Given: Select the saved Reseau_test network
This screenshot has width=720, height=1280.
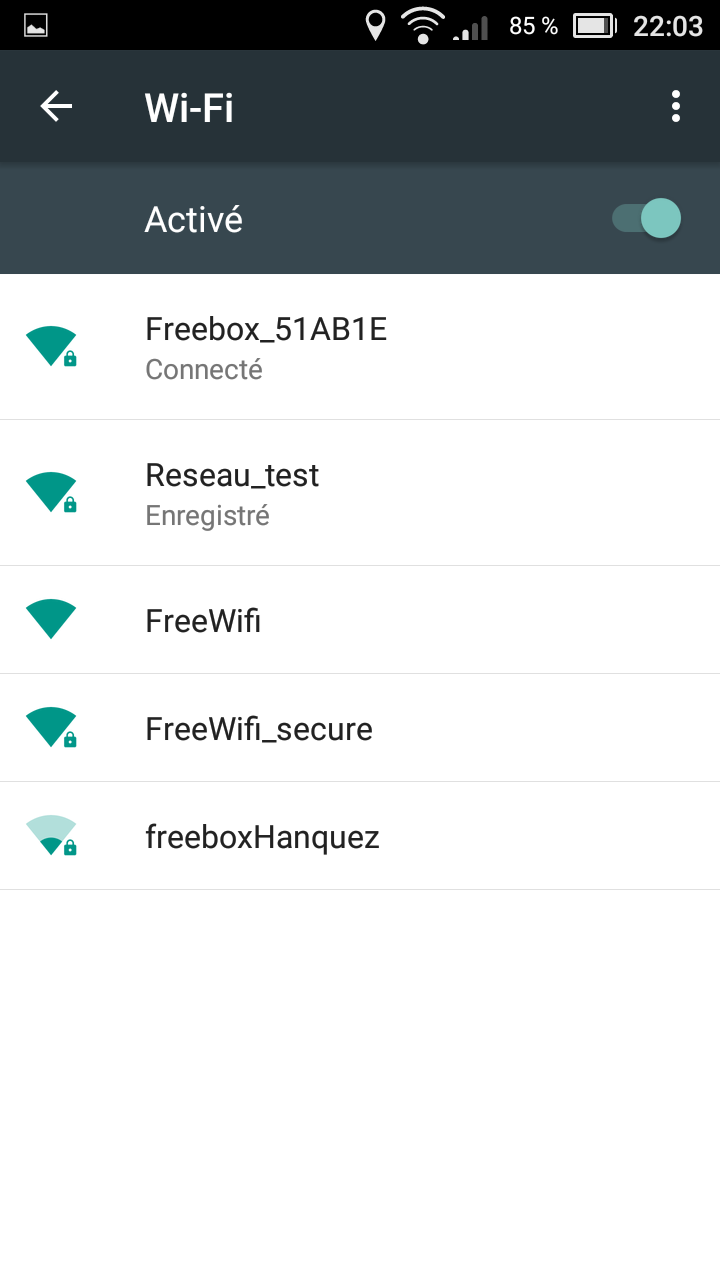Looking at the screenshot, I should (360, 493).
